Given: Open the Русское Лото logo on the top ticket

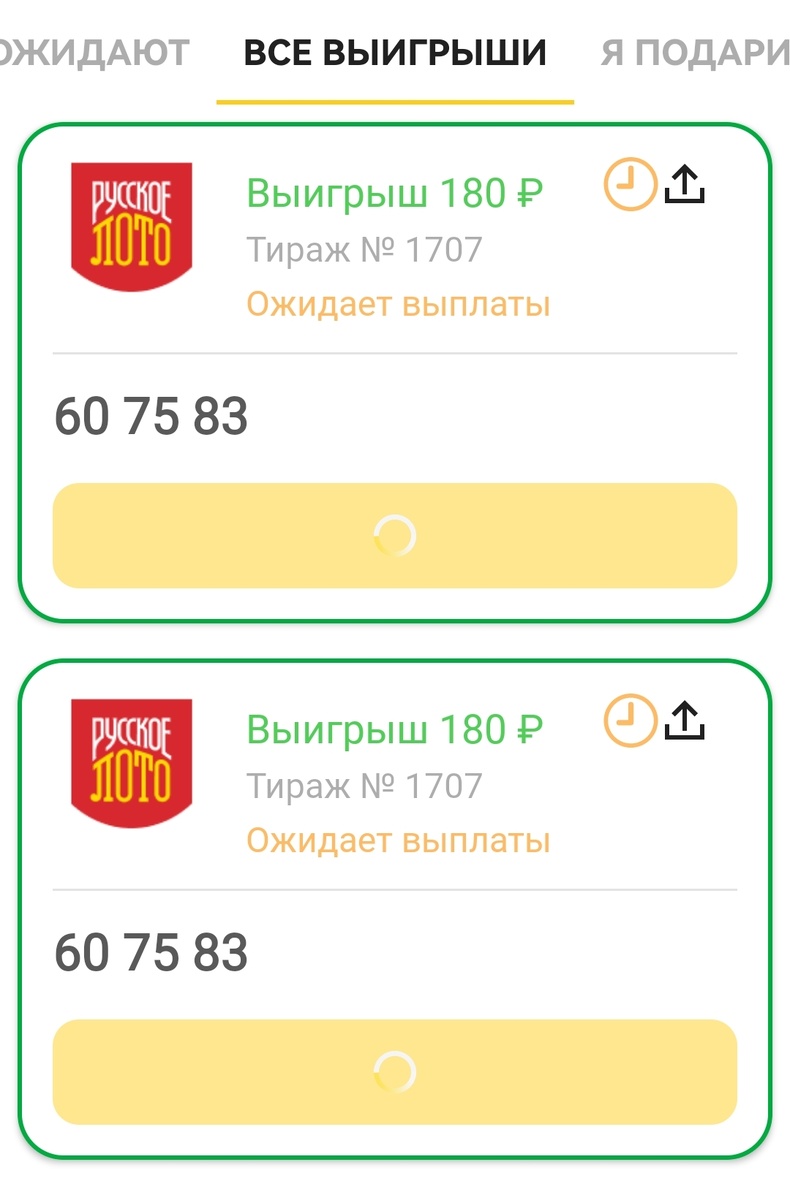Looking at the screenshot, I should tap(131, 222).
